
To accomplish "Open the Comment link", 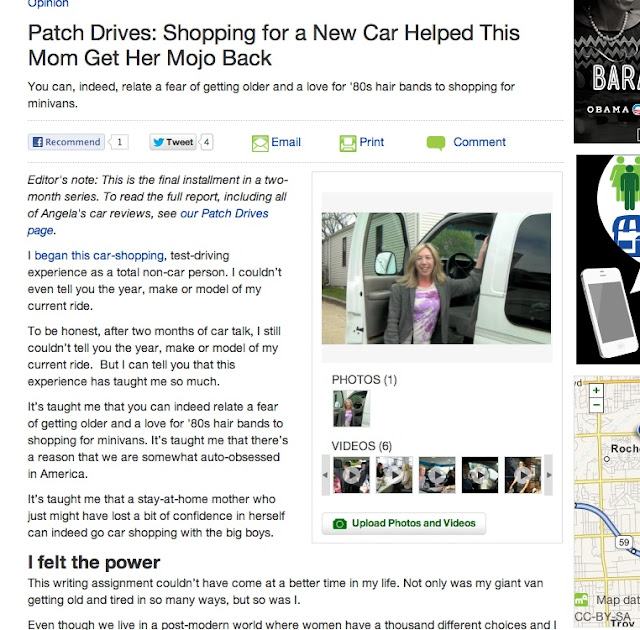I will 467,142.
